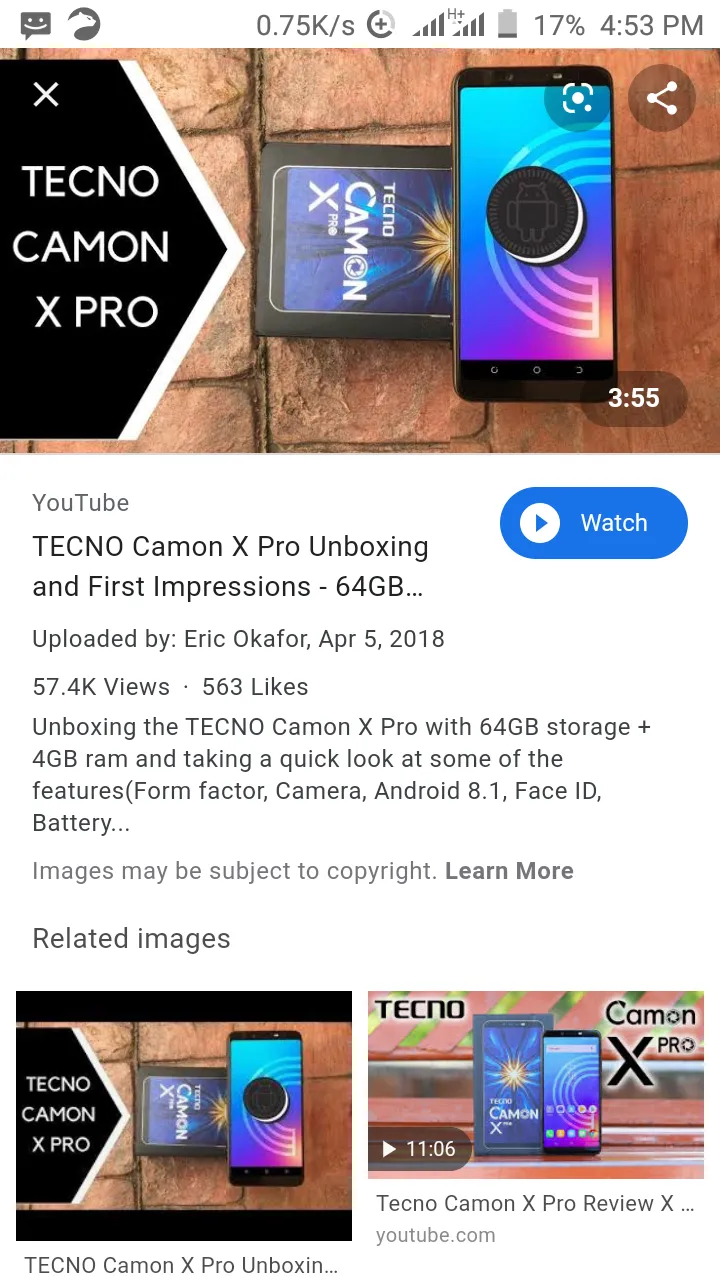Share this image result
720x1280 pixels.
pos(661,98)
